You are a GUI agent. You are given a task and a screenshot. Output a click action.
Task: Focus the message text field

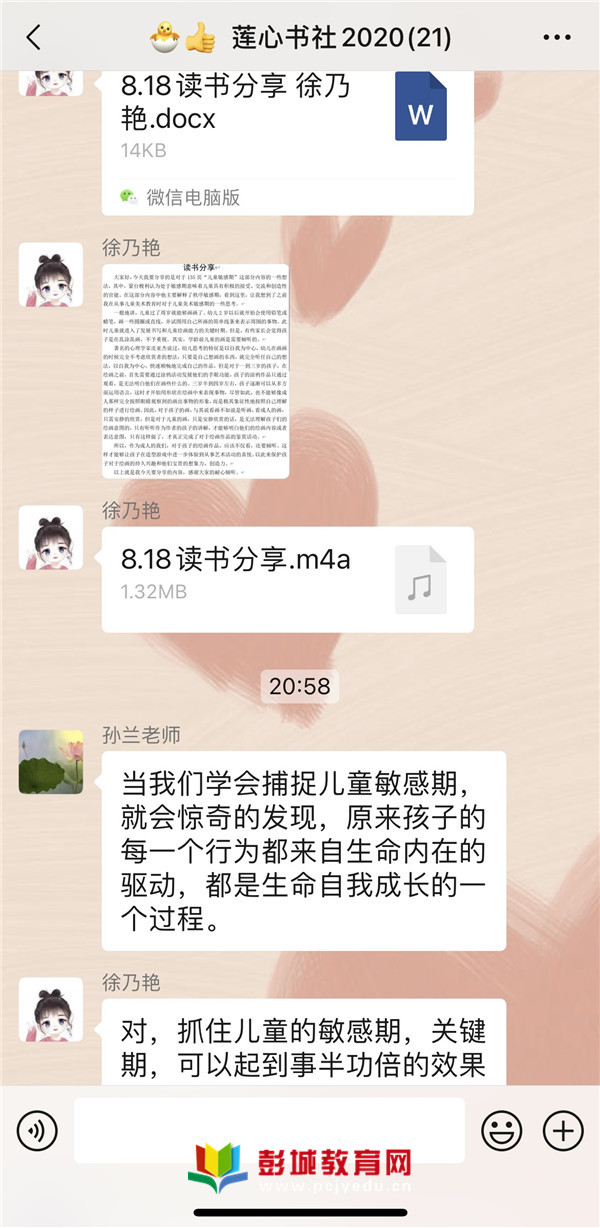click(270, 1131)
